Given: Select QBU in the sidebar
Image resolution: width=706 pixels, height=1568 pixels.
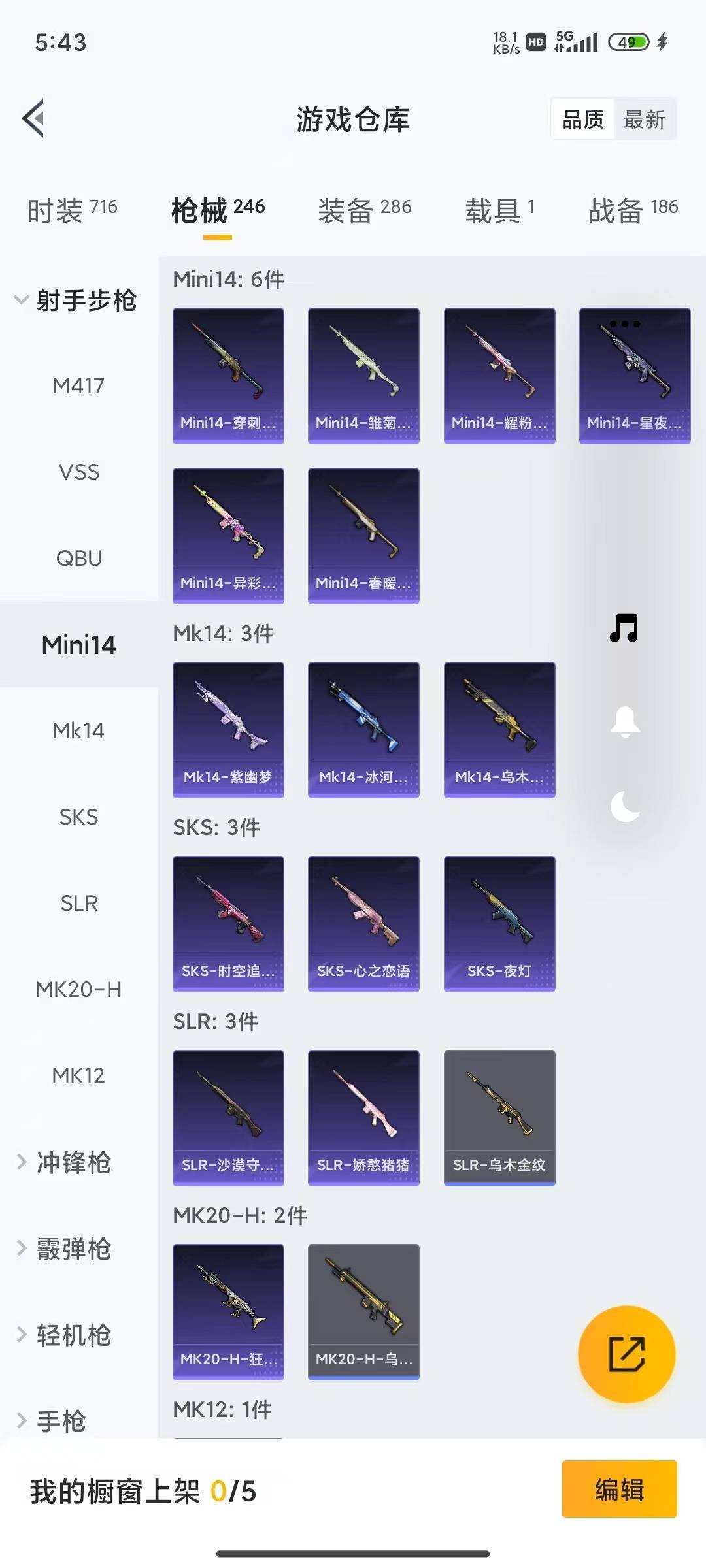Looking at the screenshot, I should (78, 559).
